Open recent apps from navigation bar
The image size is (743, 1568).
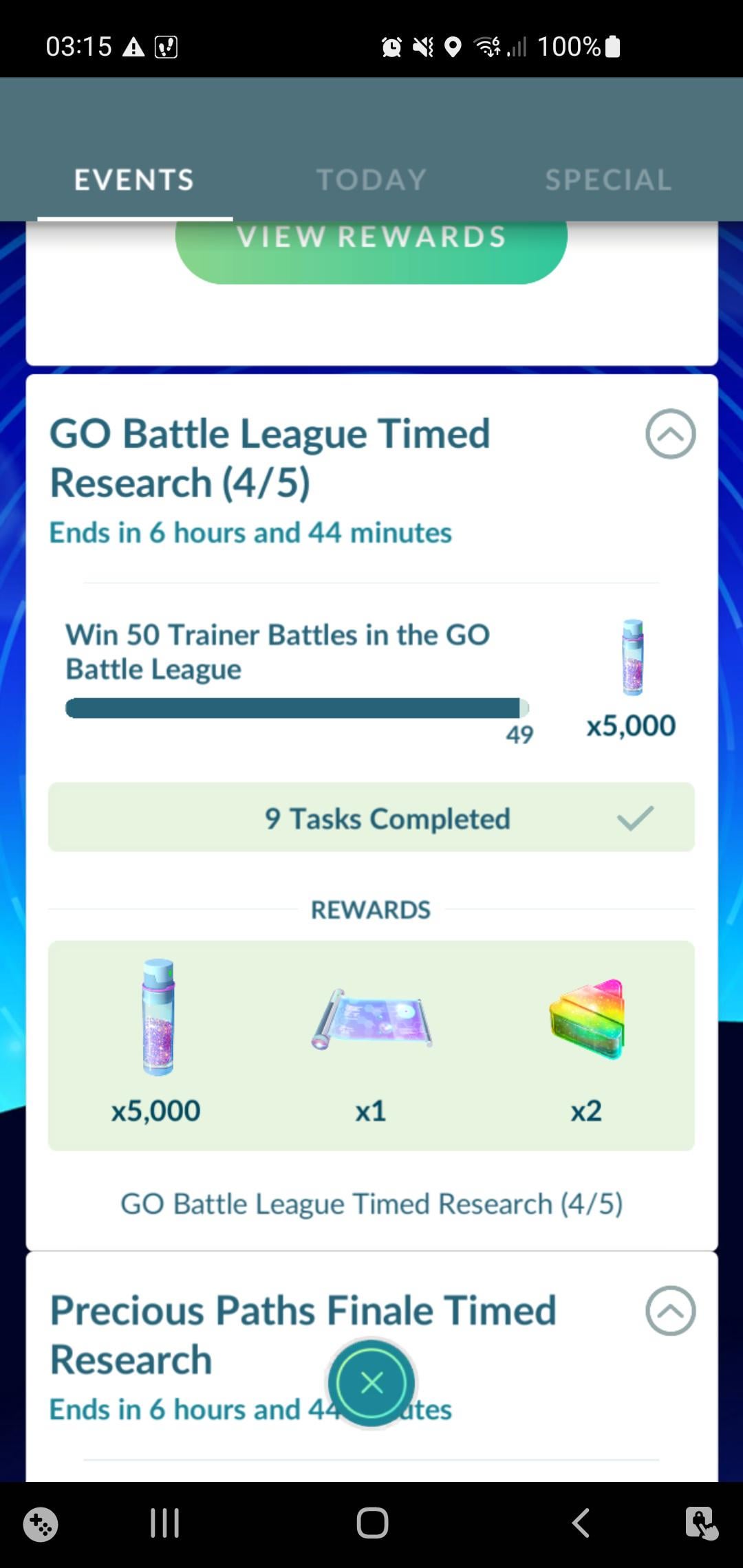tap(165, 1523)
